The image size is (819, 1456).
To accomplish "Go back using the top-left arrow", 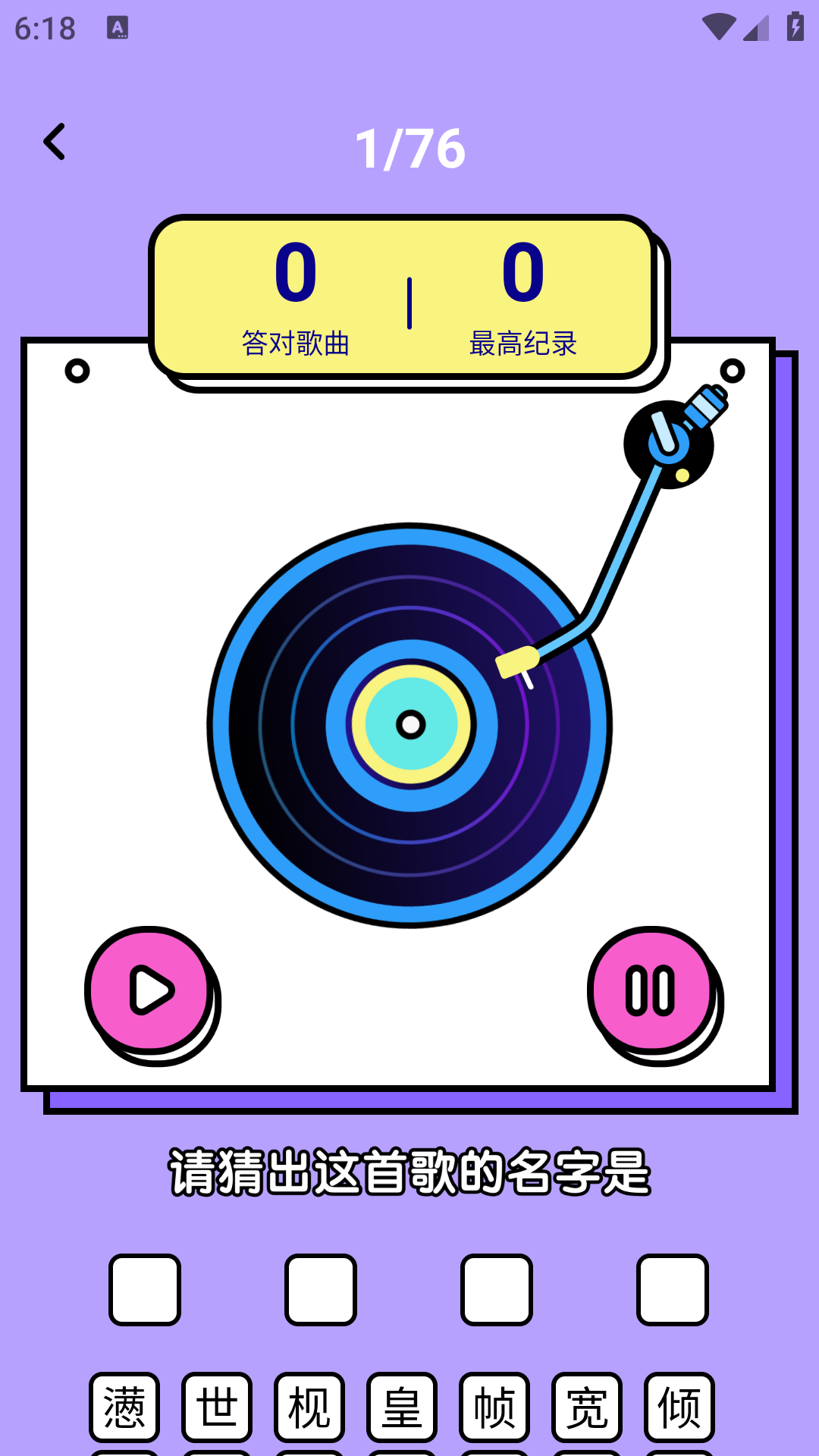I will point(55,142).
